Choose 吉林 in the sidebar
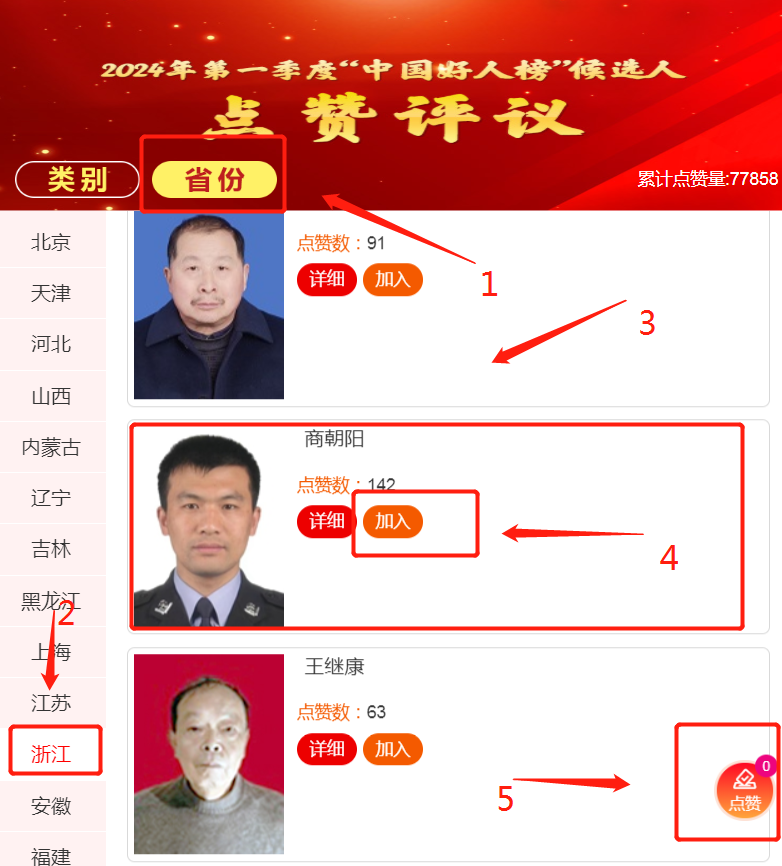The width and height of the screenshot is (782, 866). point(51,549)
